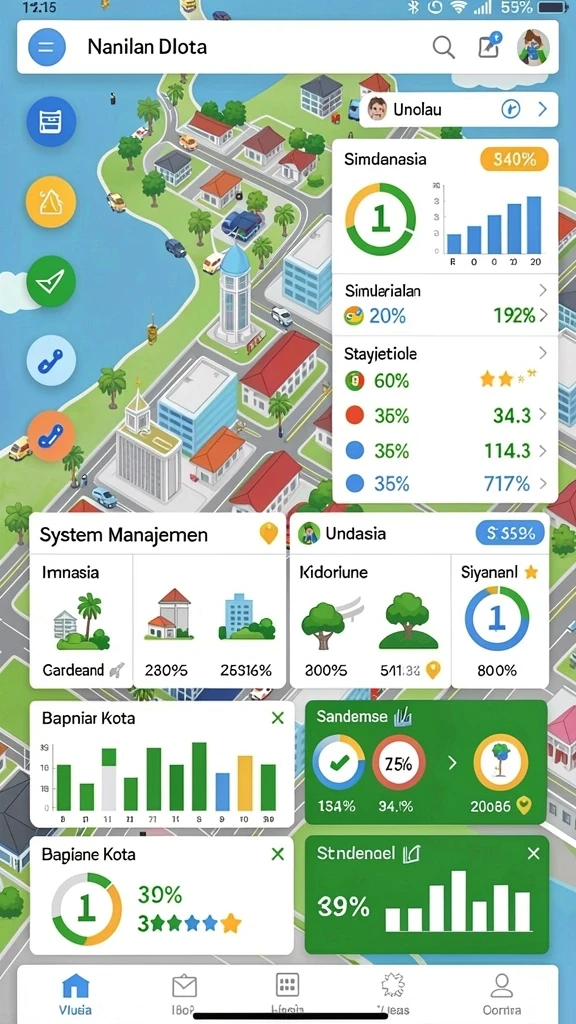Close the upper Bapniar Kota chart card
This screenshot has height=1024, width=576.
[278, 718]
